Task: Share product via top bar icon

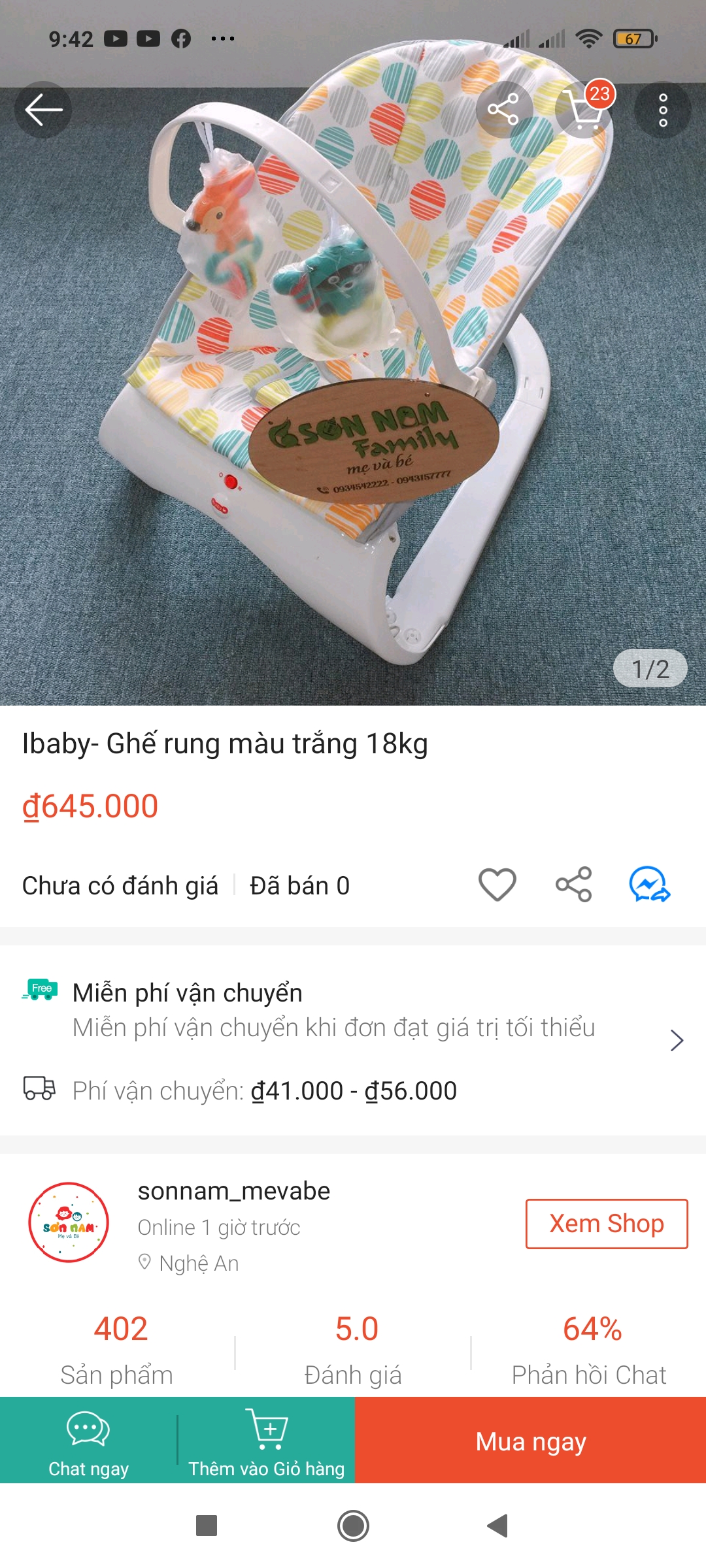Action: point(503,110)
